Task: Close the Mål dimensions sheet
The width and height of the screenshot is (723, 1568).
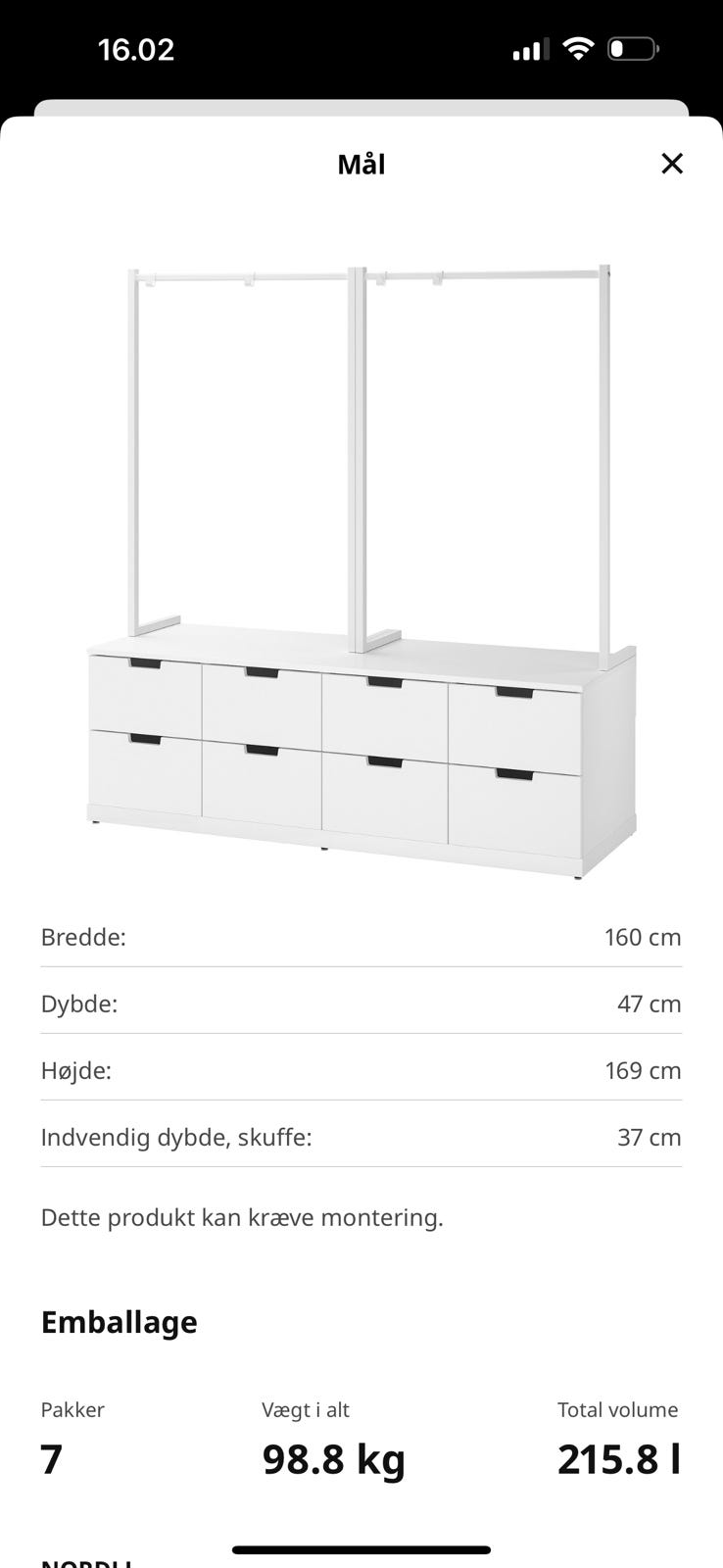Action: tap(672, 164)
